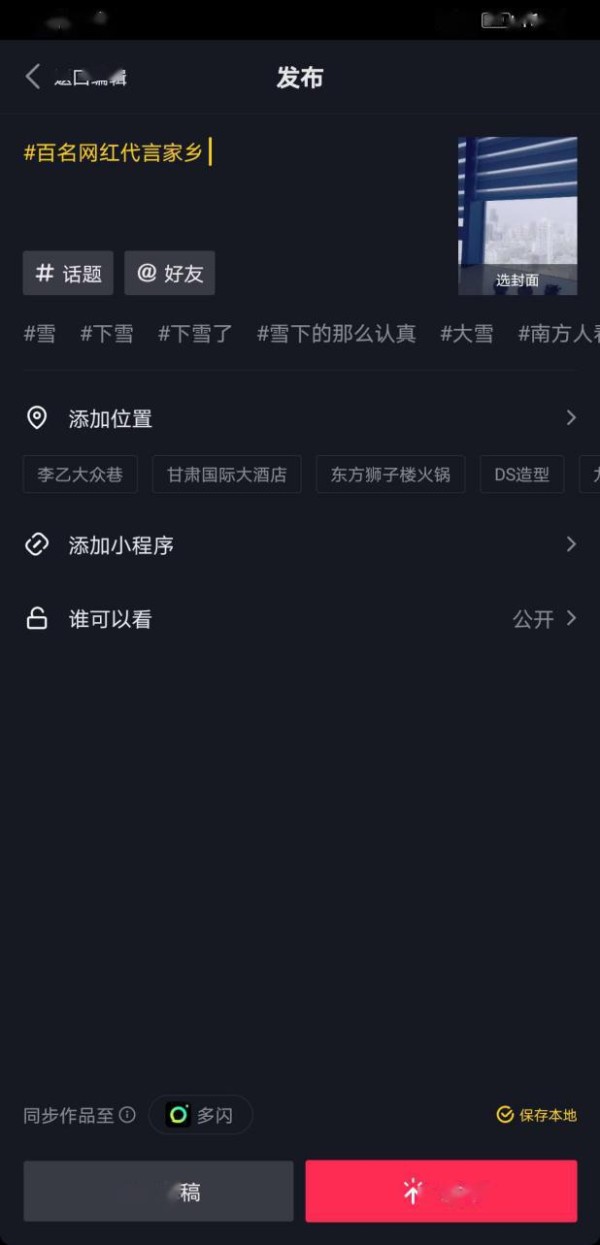
Task: Open the 添加小程序 row
Action: tap(300, 545)
